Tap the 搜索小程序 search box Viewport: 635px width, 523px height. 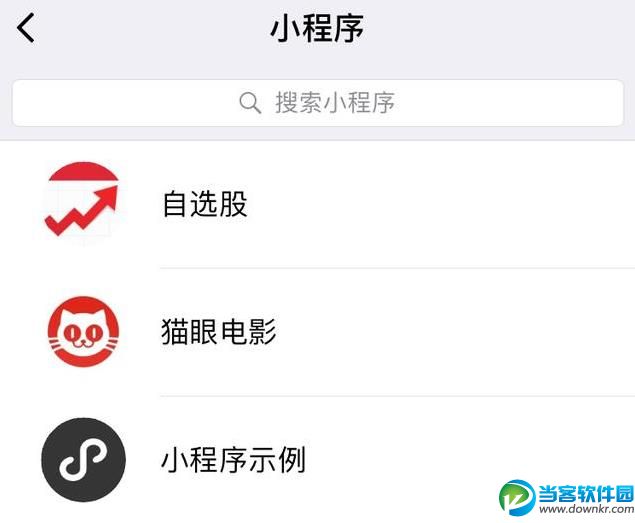coord(317,102)
